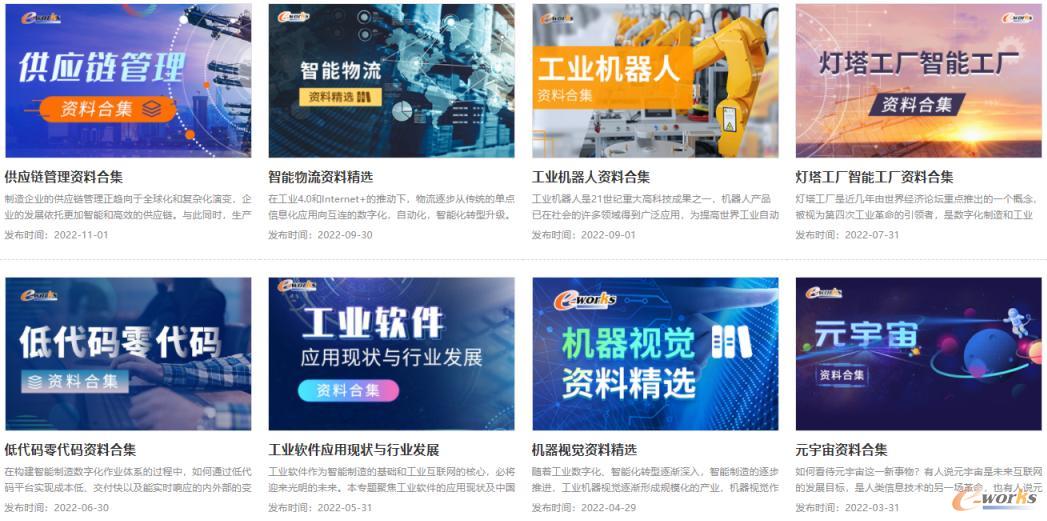The image size is (1047, 521).
Task: View the 工业软件应用现状与行业发展 card
Action: 391,354
